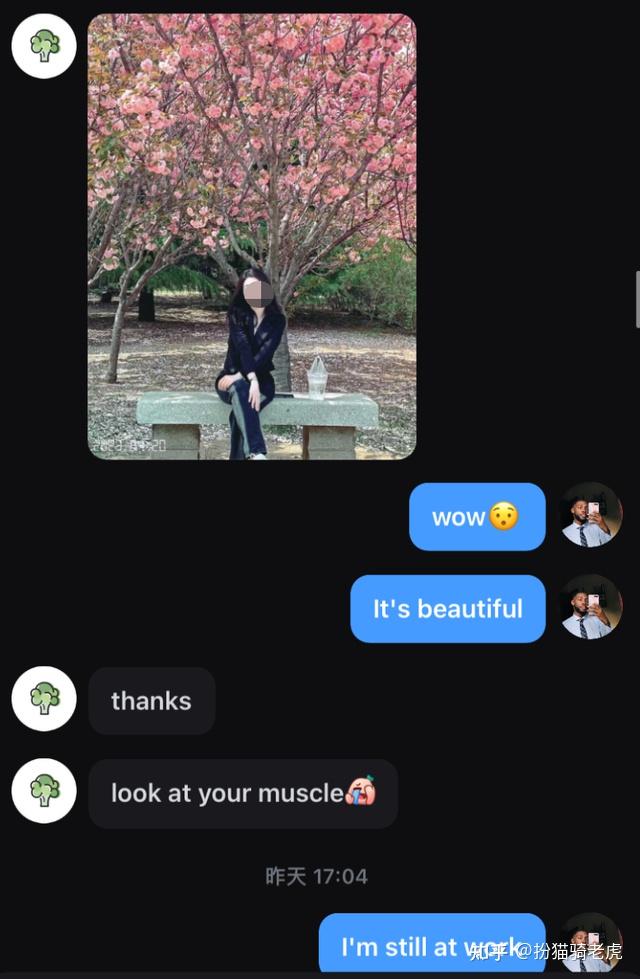Open sender avatar next to "wow" message
This screenshot has width=640, height=979.
pos(591,515)
